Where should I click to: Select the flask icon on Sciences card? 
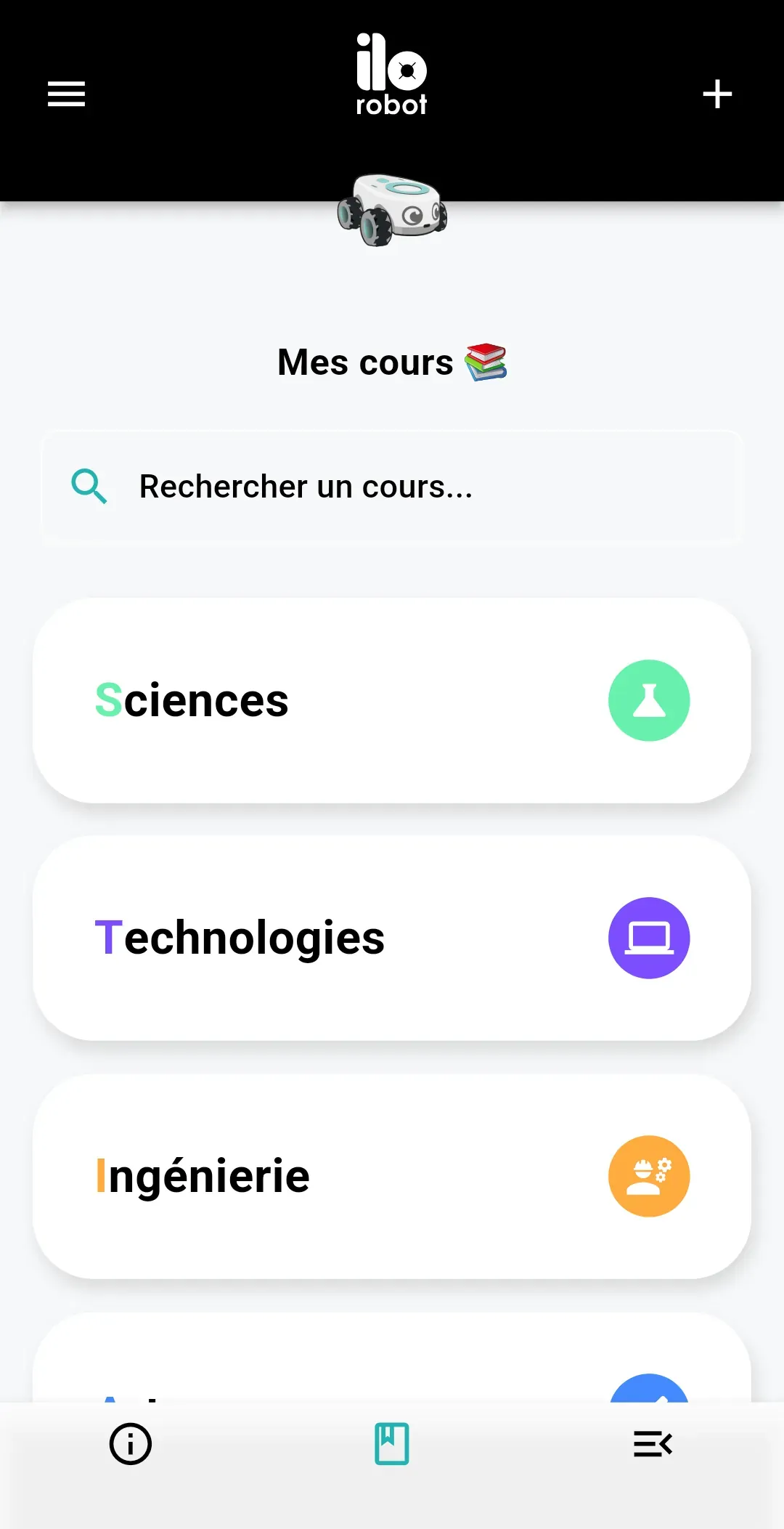tap(649, 699)
